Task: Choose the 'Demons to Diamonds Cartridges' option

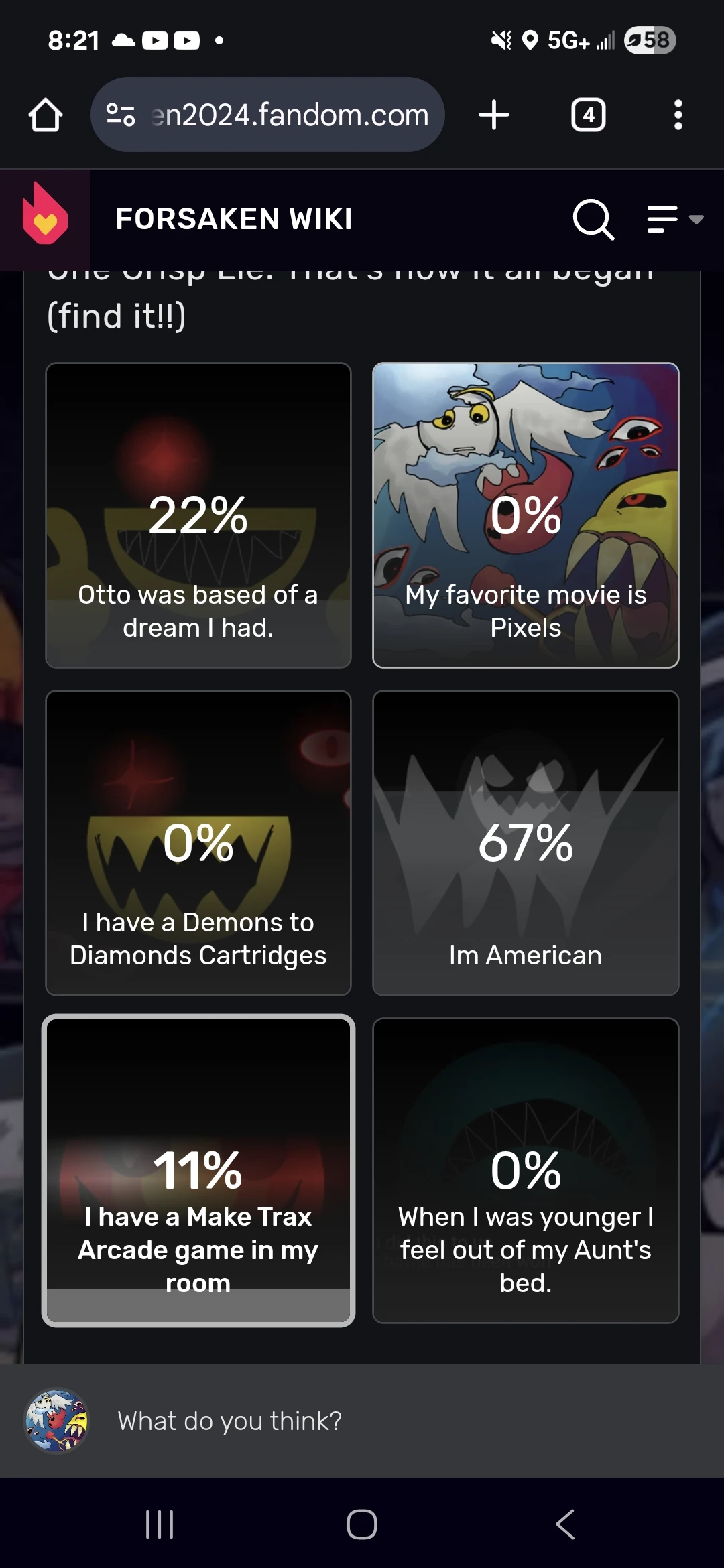Action: click(198, 843)
